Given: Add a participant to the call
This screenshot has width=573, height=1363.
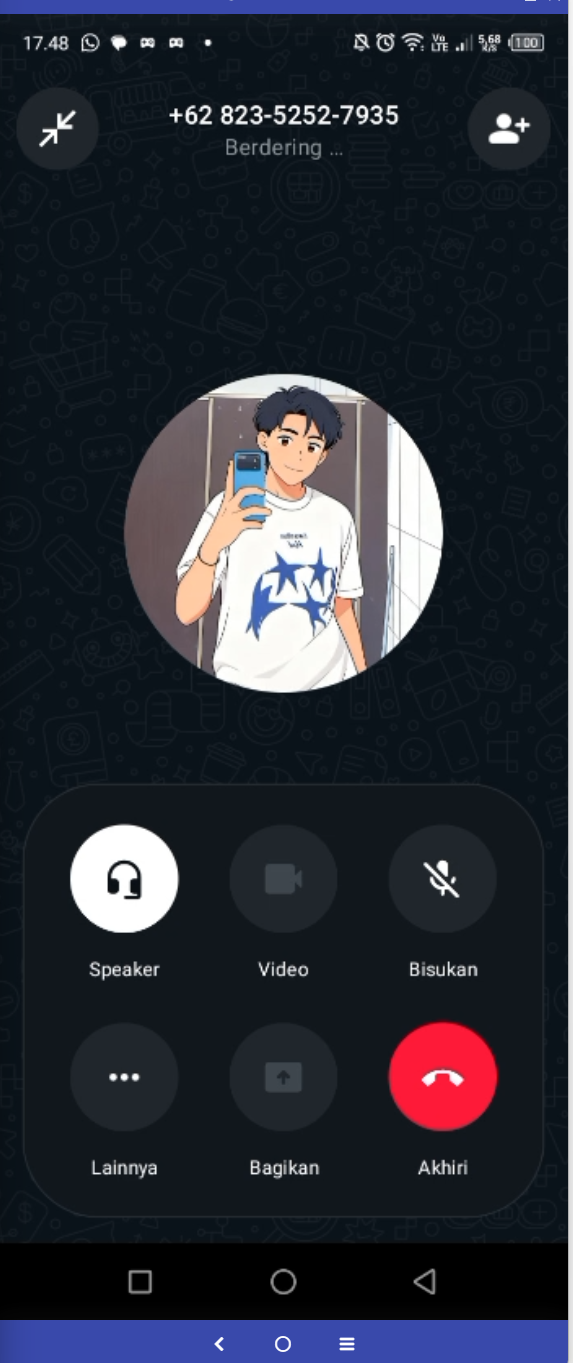Looking at the screenshot, I should [509, 129].
